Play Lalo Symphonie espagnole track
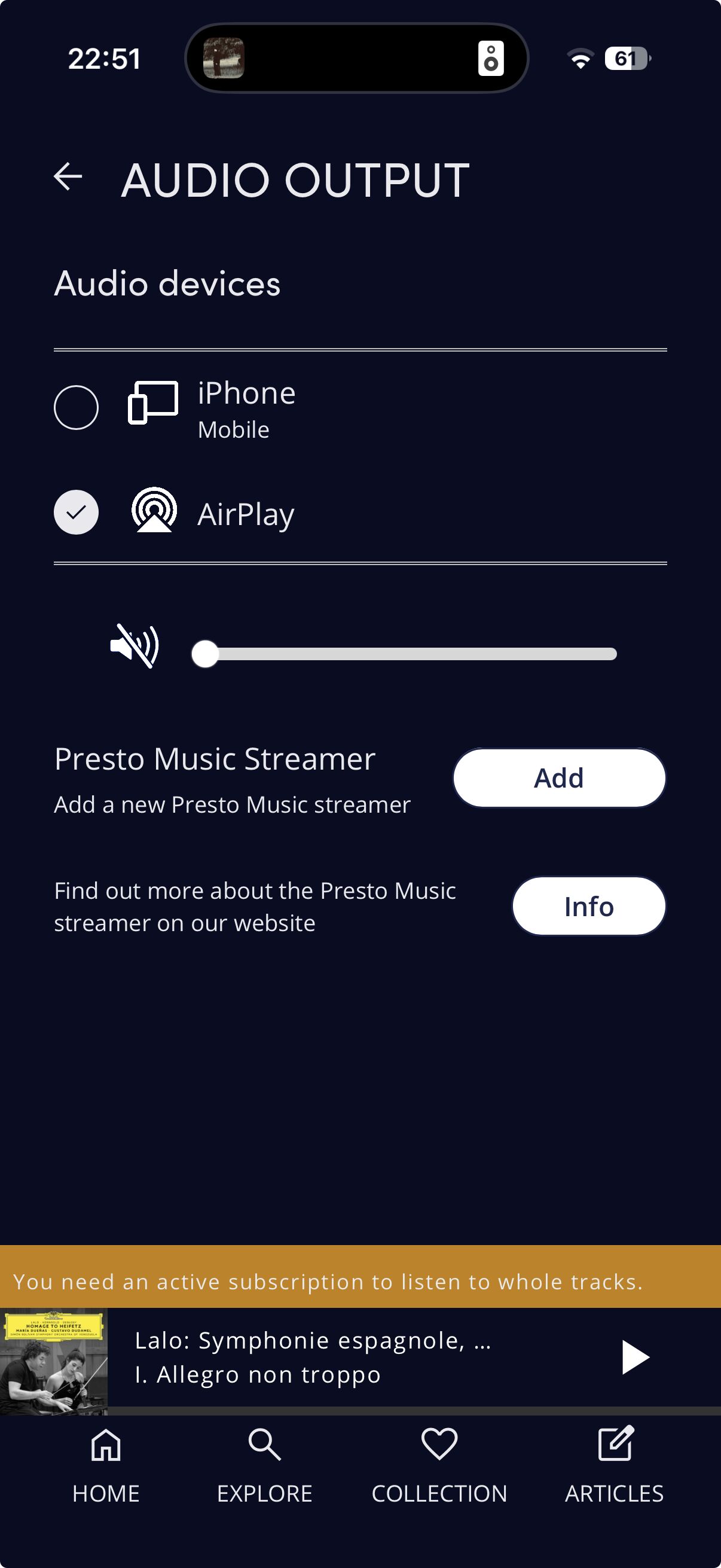Image resolution: width=721 pixels, height=1568 pixels. (636, 1357)
